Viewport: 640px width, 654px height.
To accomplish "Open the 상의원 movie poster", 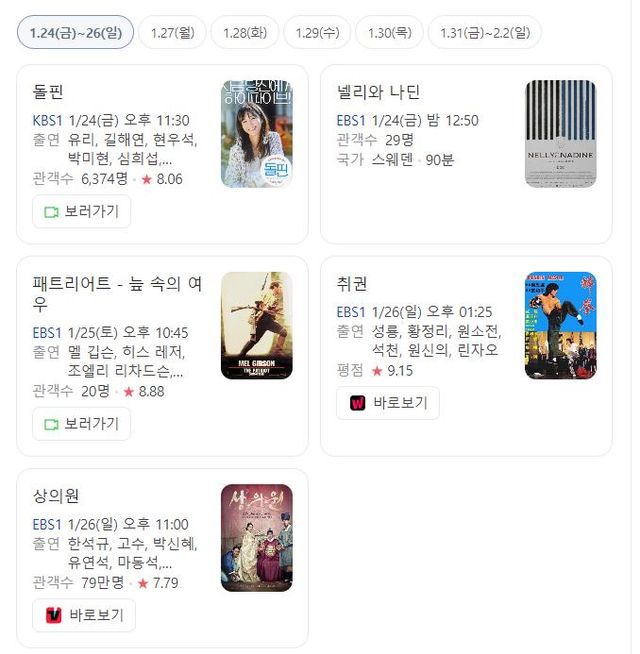I will [257, 538].
